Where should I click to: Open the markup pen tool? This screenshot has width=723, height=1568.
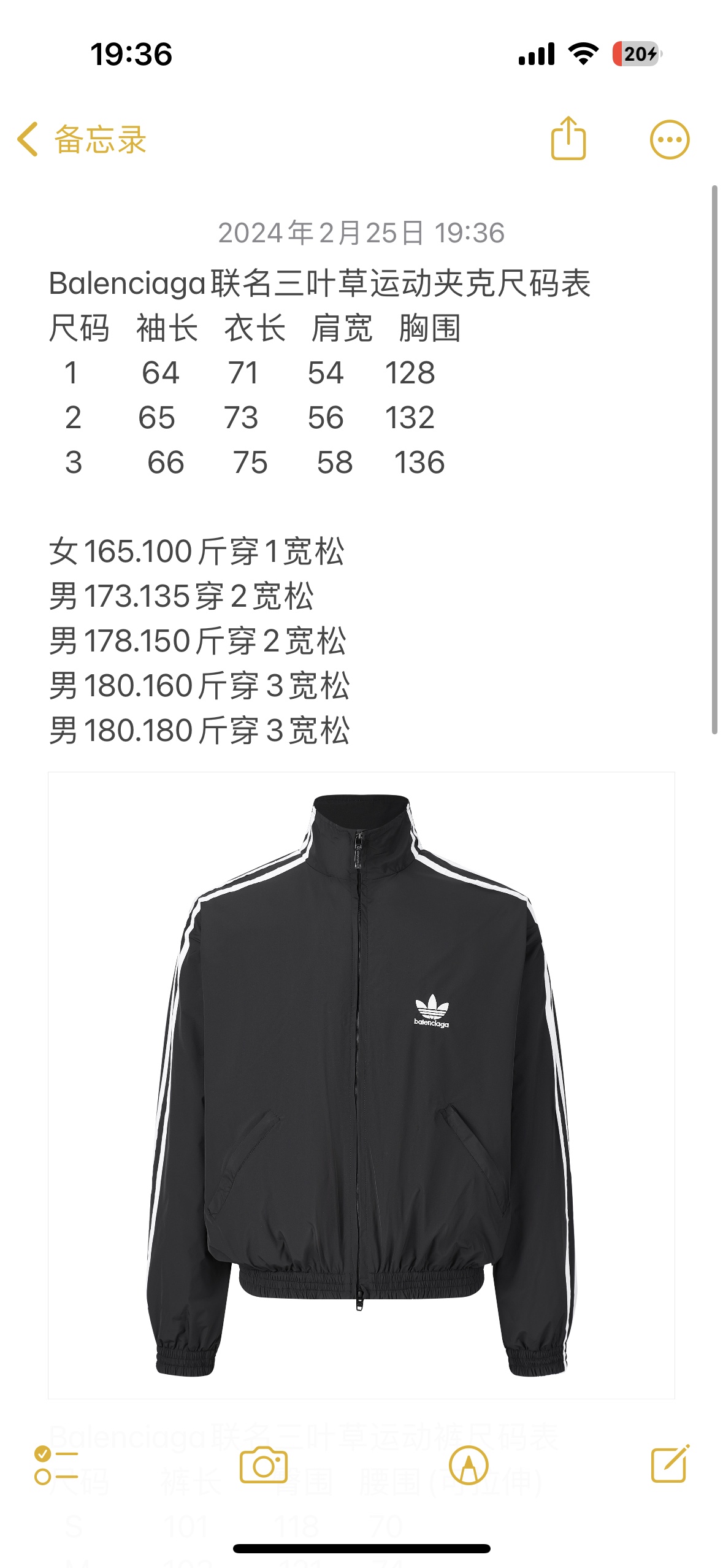pos(469,1465)
